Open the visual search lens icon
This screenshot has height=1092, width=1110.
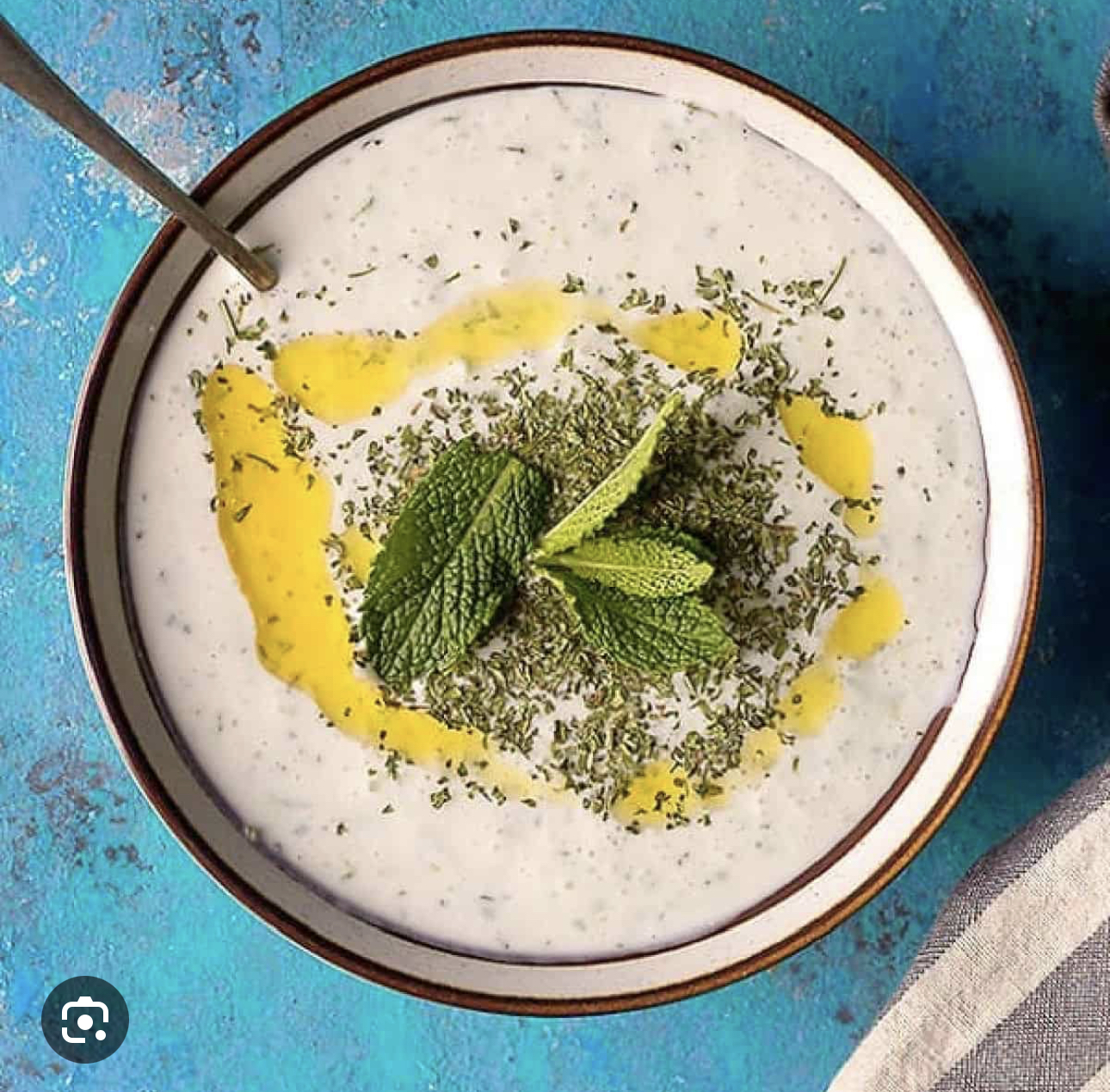pyautogui.click(x=85, y=1020)
